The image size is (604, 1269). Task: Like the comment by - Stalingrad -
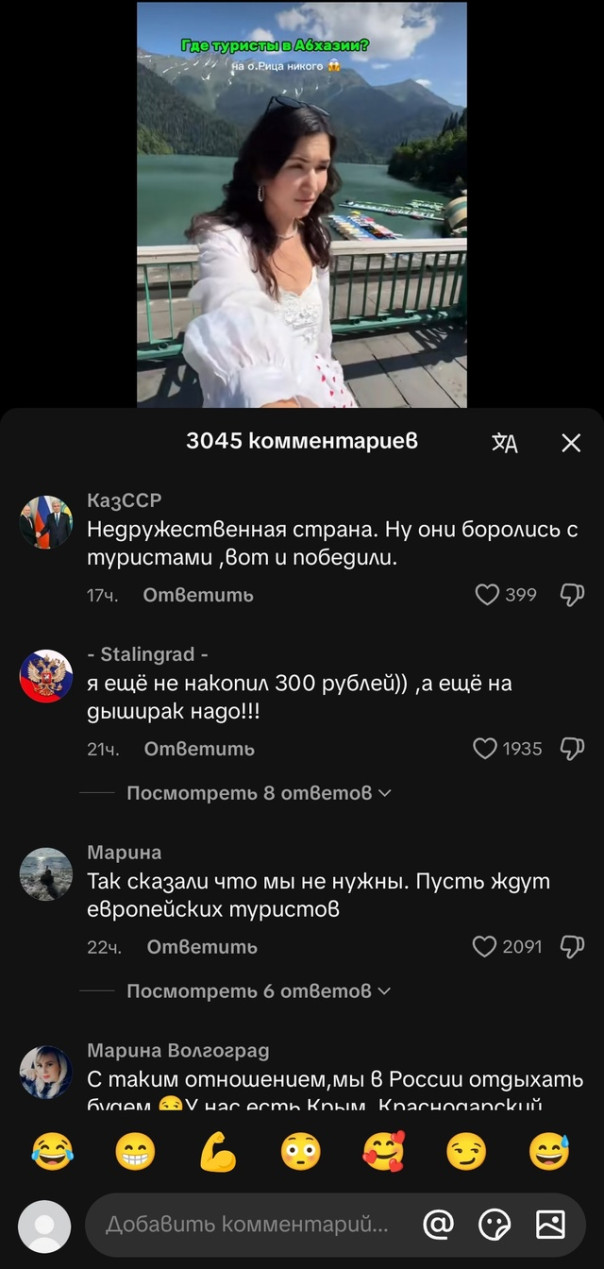[485, 748]
